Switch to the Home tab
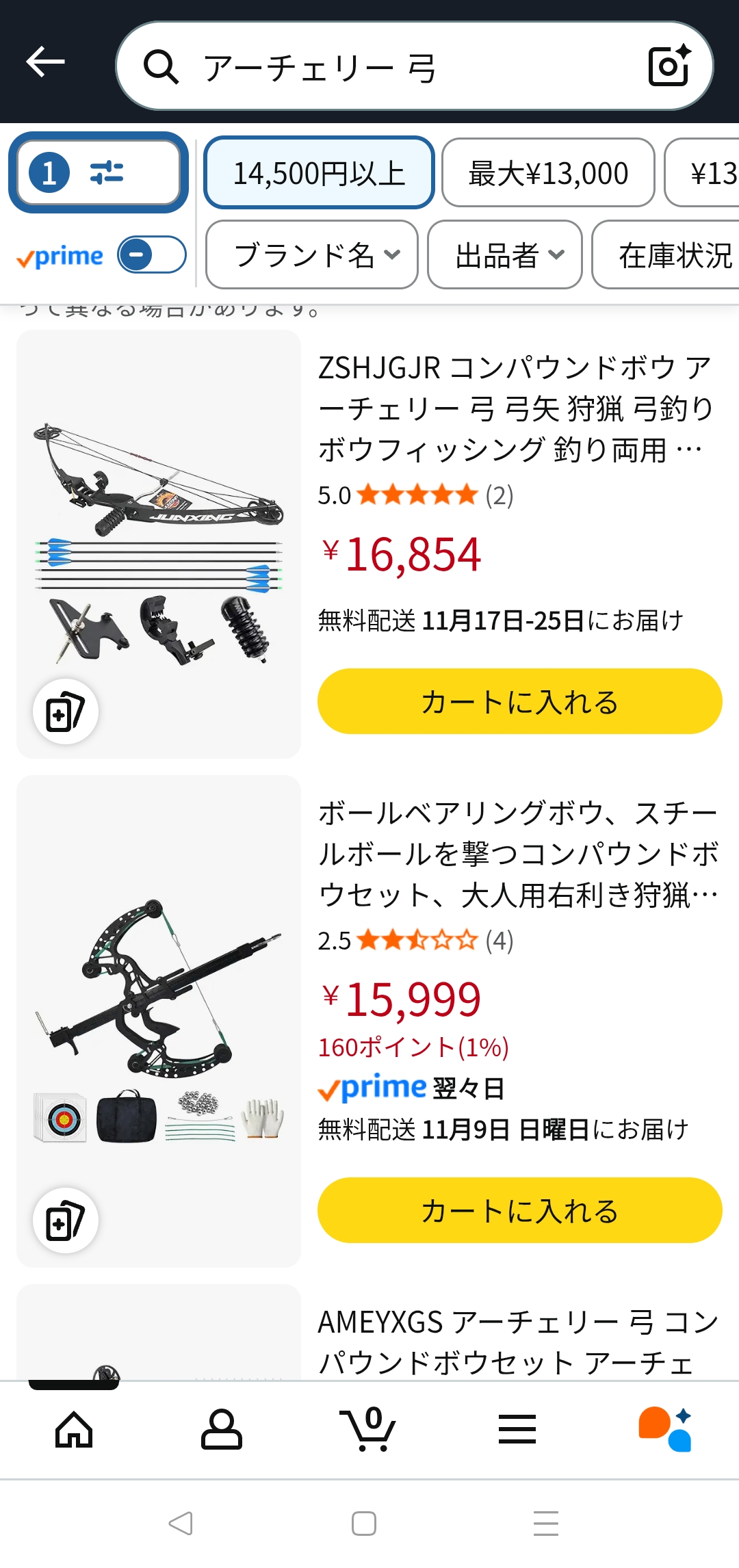This screenshot has height=1568, width=739. [x=74, y=1430]
